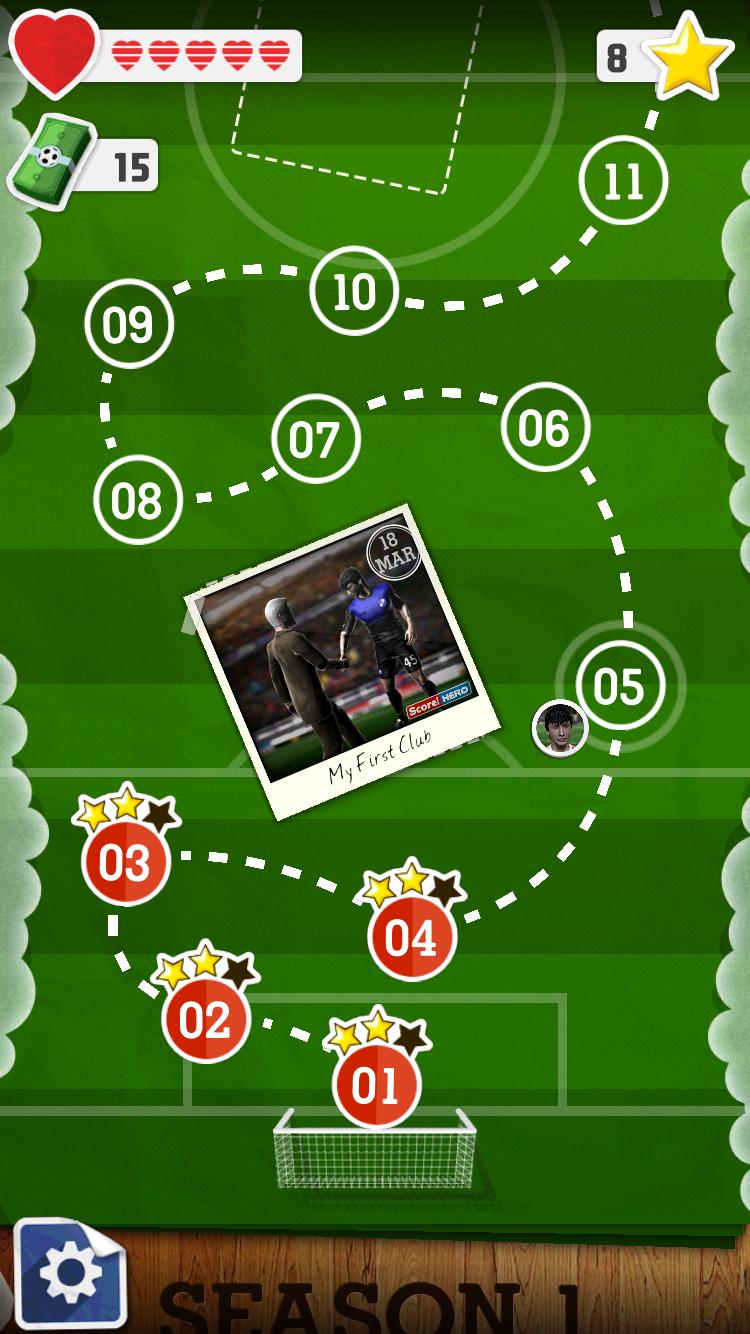Choose level 11 on the map

(623, 181)
